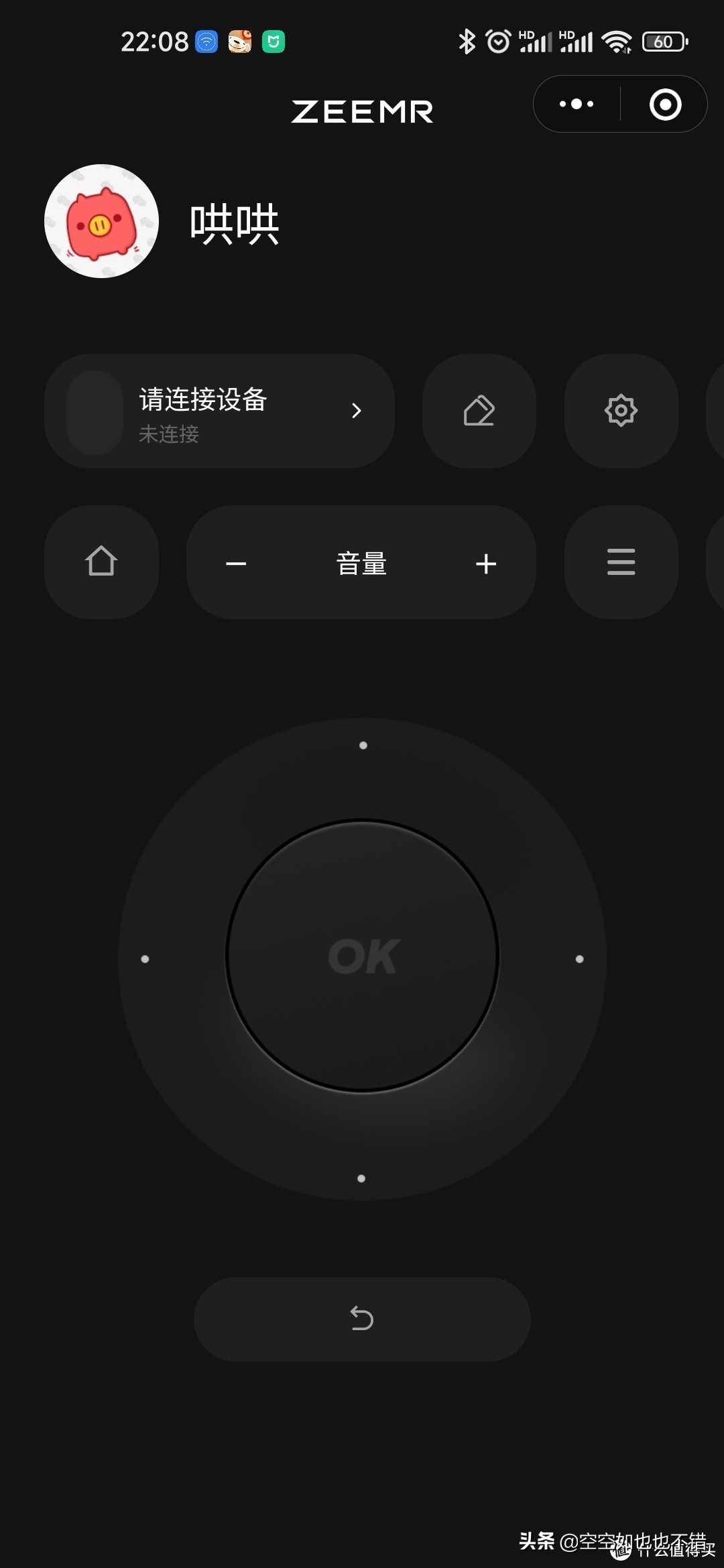Select the pig avatar profile picture
The image size is (724, 1568).
(x=101, y=221)
